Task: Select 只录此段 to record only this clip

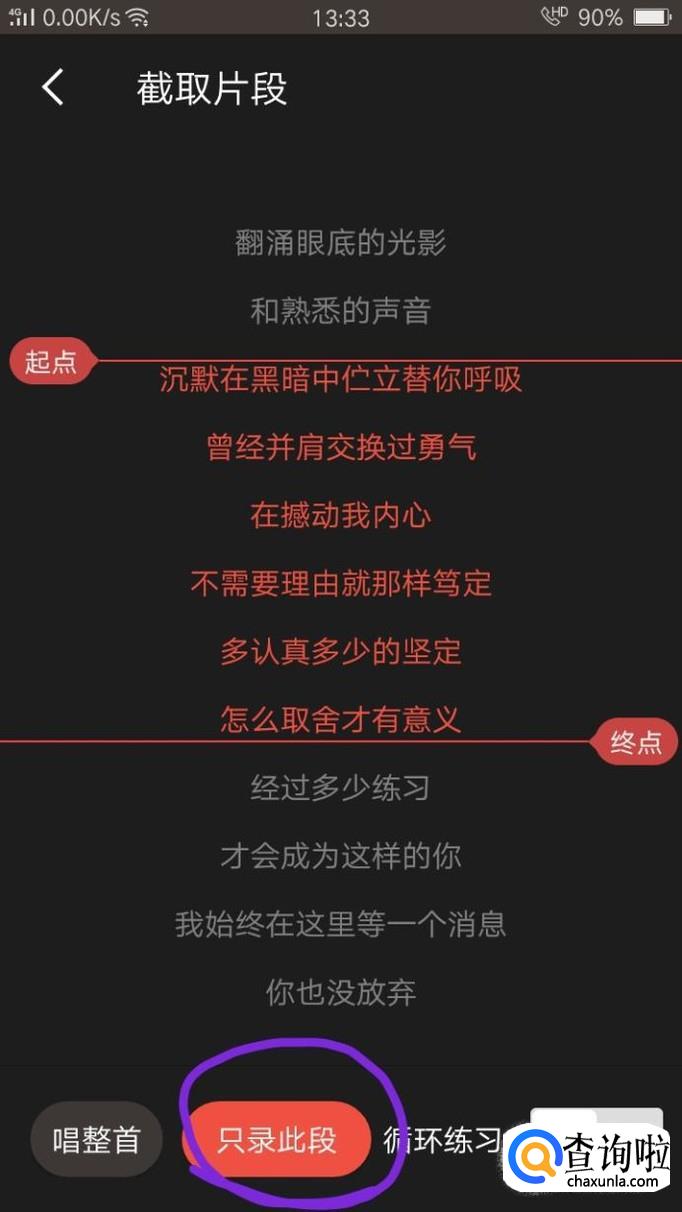Action: tap(278, 1139)
